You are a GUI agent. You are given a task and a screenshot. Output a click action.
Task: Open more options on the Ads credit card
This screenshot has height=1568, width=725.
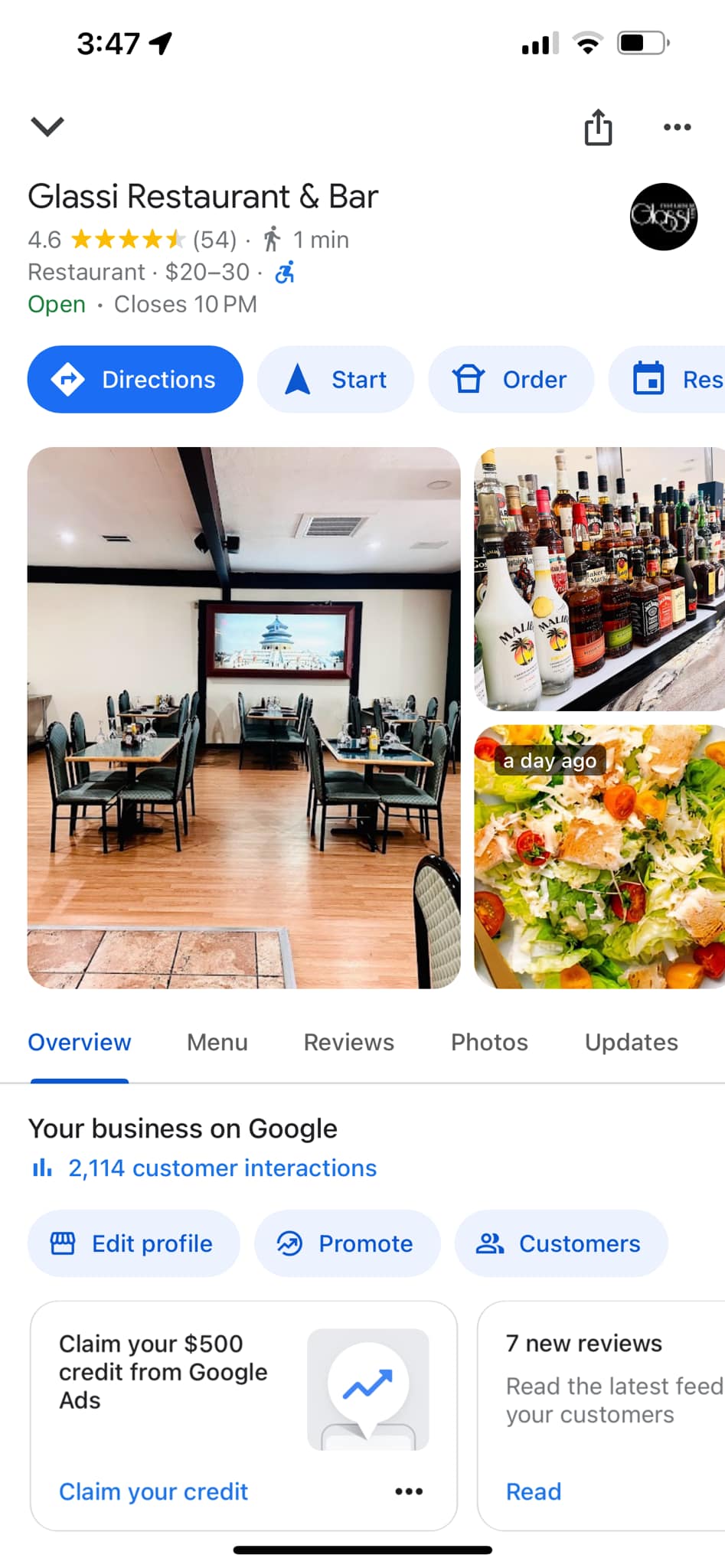pyautogui.click(x=409, y=1491)
